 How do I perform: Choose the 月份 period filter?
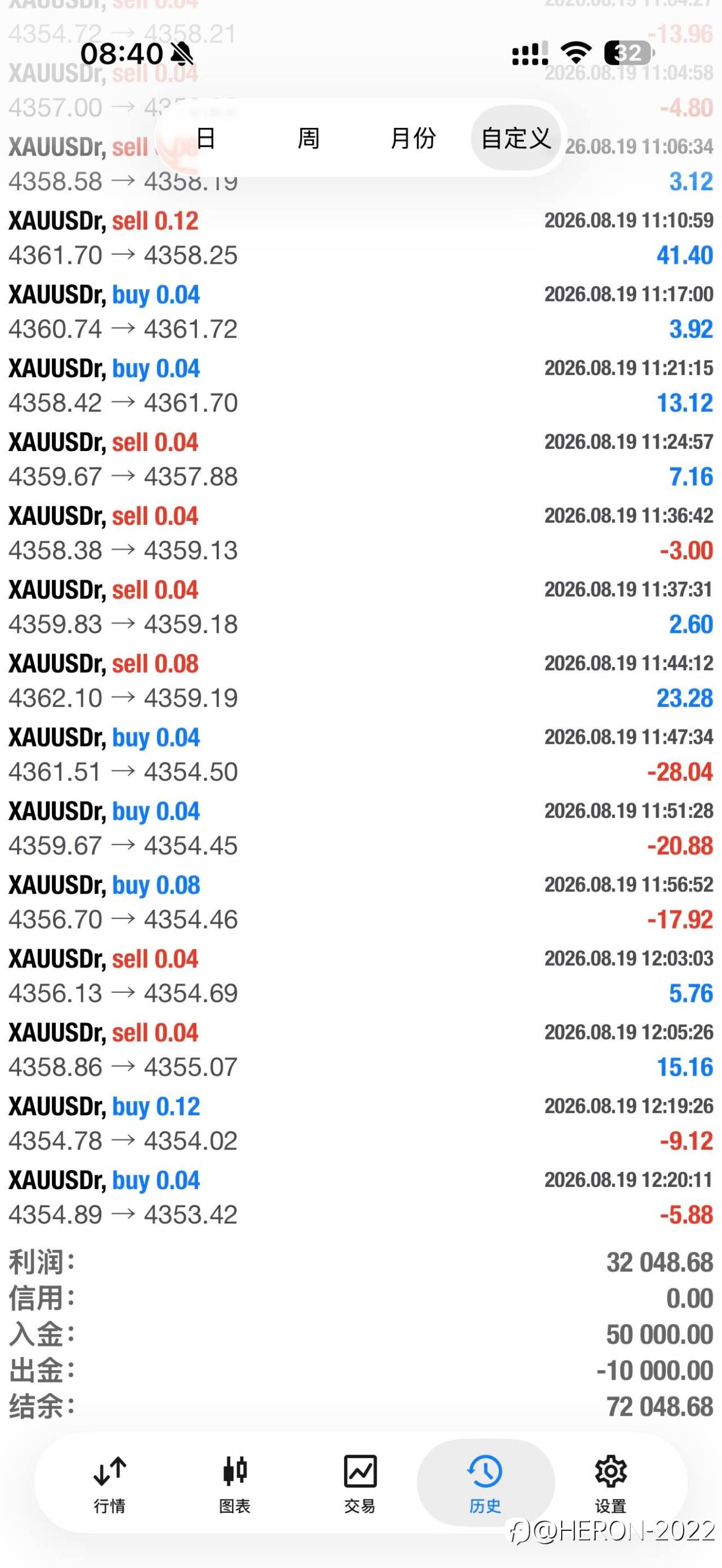tap(413, 138)
